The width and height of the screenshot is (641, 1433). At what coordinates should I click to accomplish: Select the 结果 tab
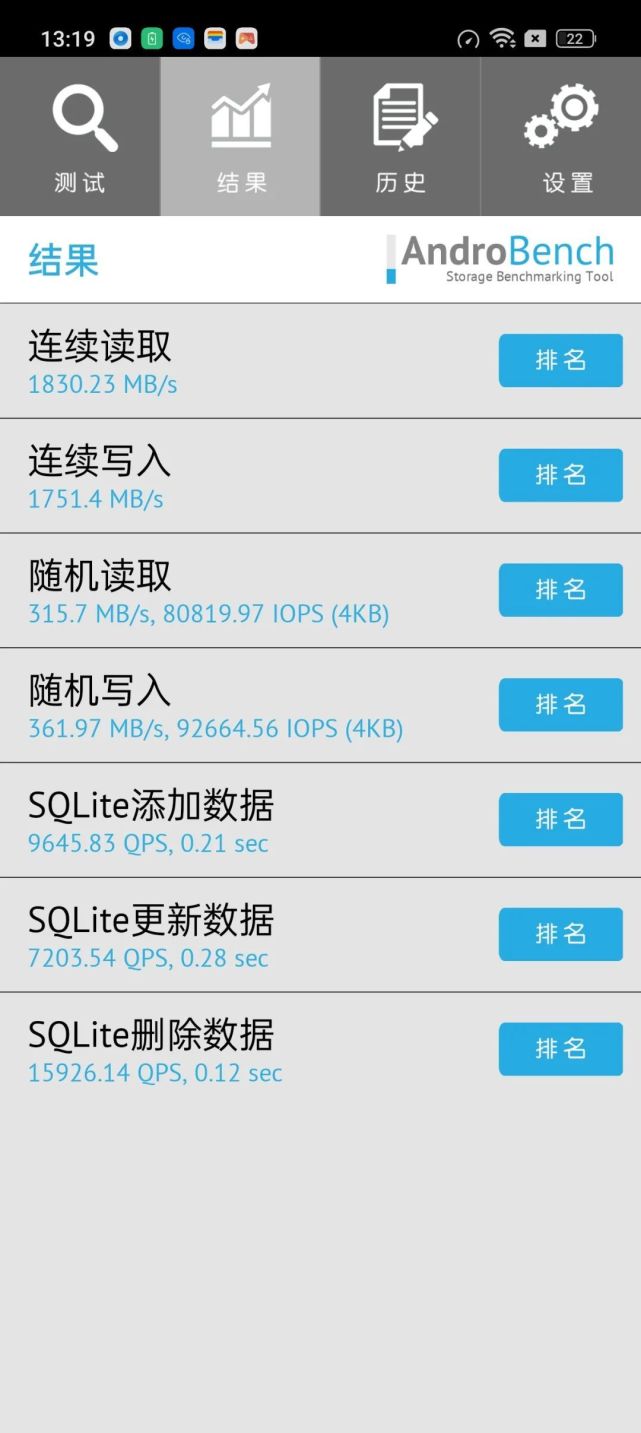coord(240,137)
